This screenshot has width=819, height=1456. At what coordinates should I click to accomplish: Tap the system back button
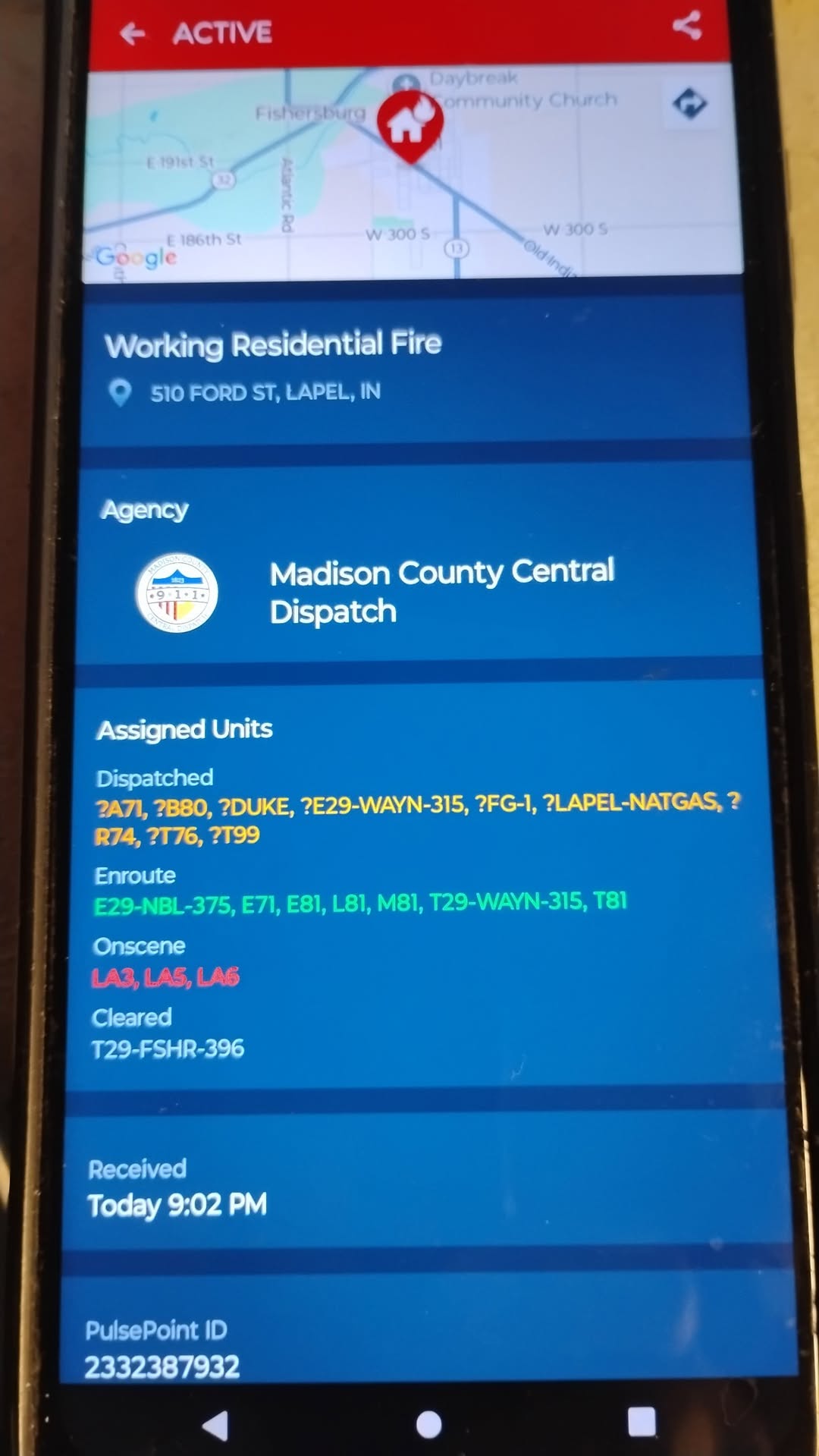point(217,1425)
